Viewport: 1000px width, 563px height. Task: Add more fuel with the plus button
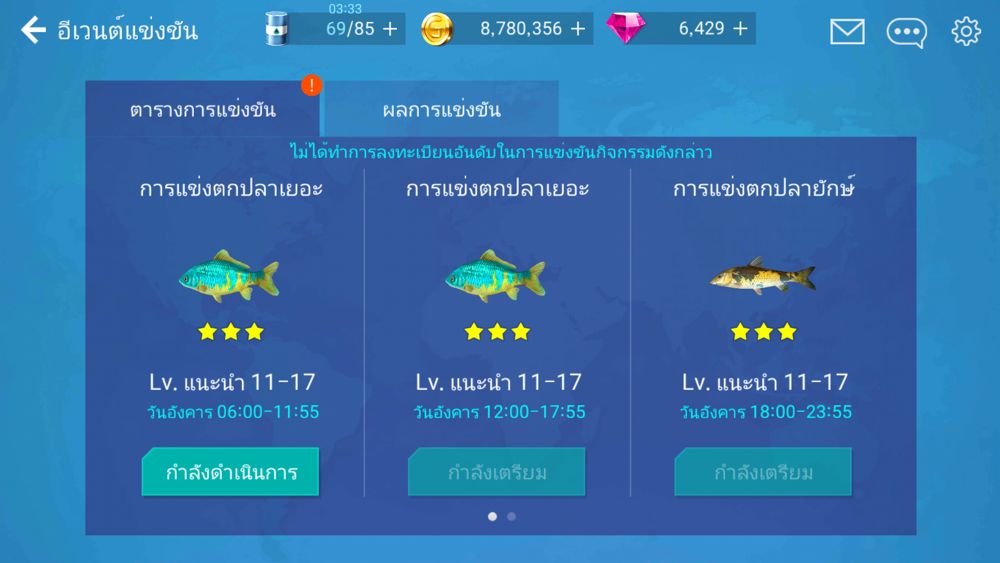tap(390, 29)
